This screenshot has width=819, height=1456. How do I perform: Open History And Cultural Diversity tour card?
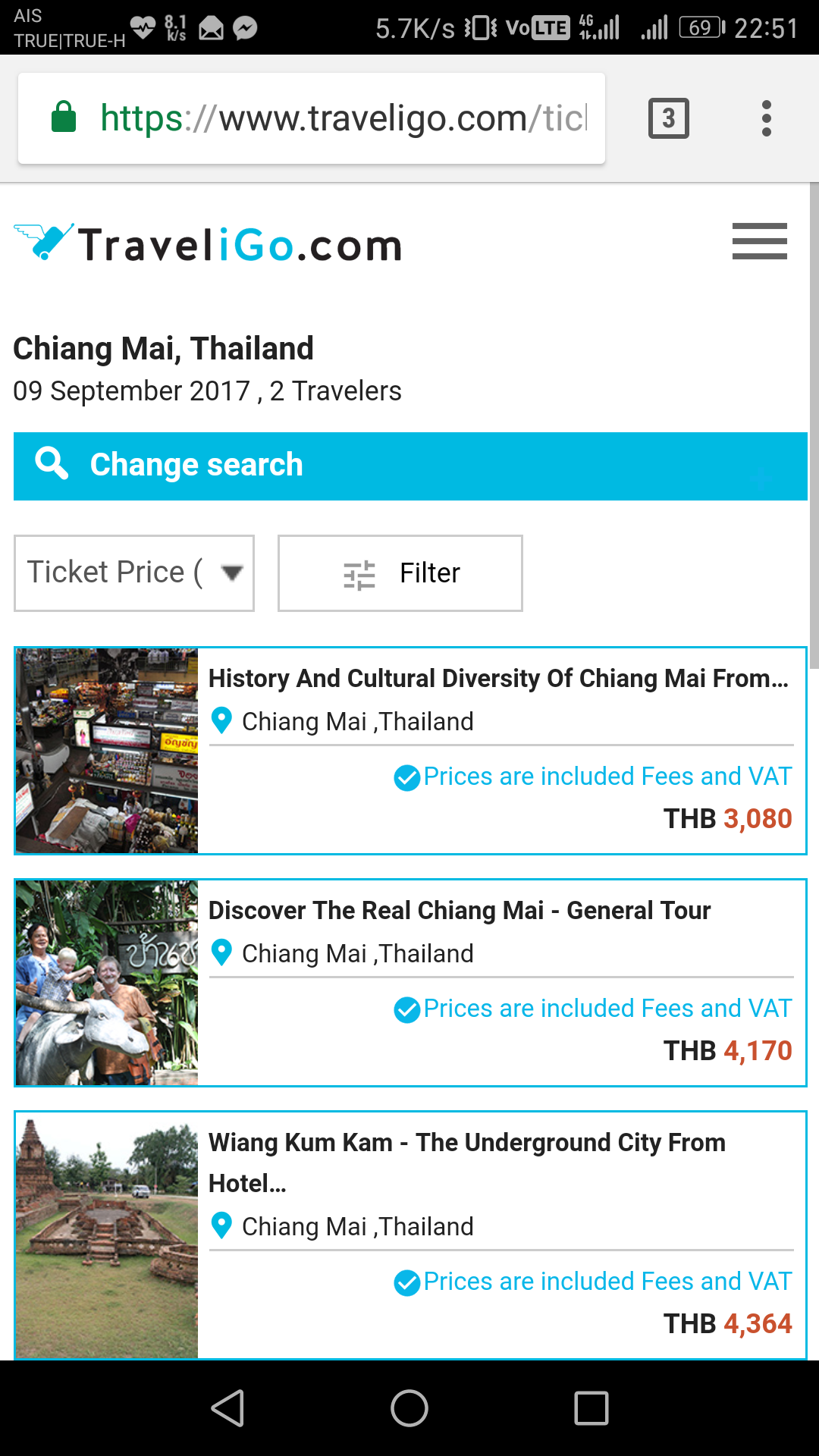click(410, 751)
